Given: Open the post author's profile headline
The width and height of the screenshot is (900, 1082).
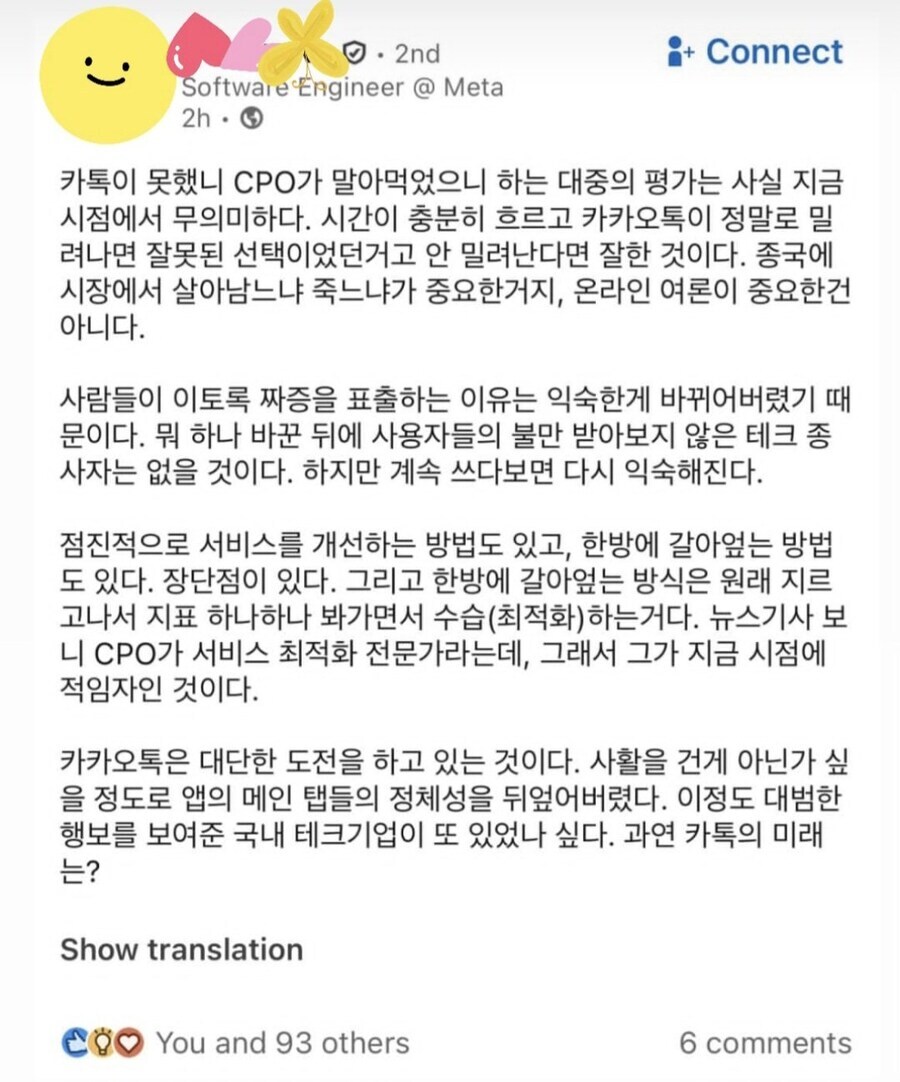Looking at the screenshot, I should click(342, 88).
